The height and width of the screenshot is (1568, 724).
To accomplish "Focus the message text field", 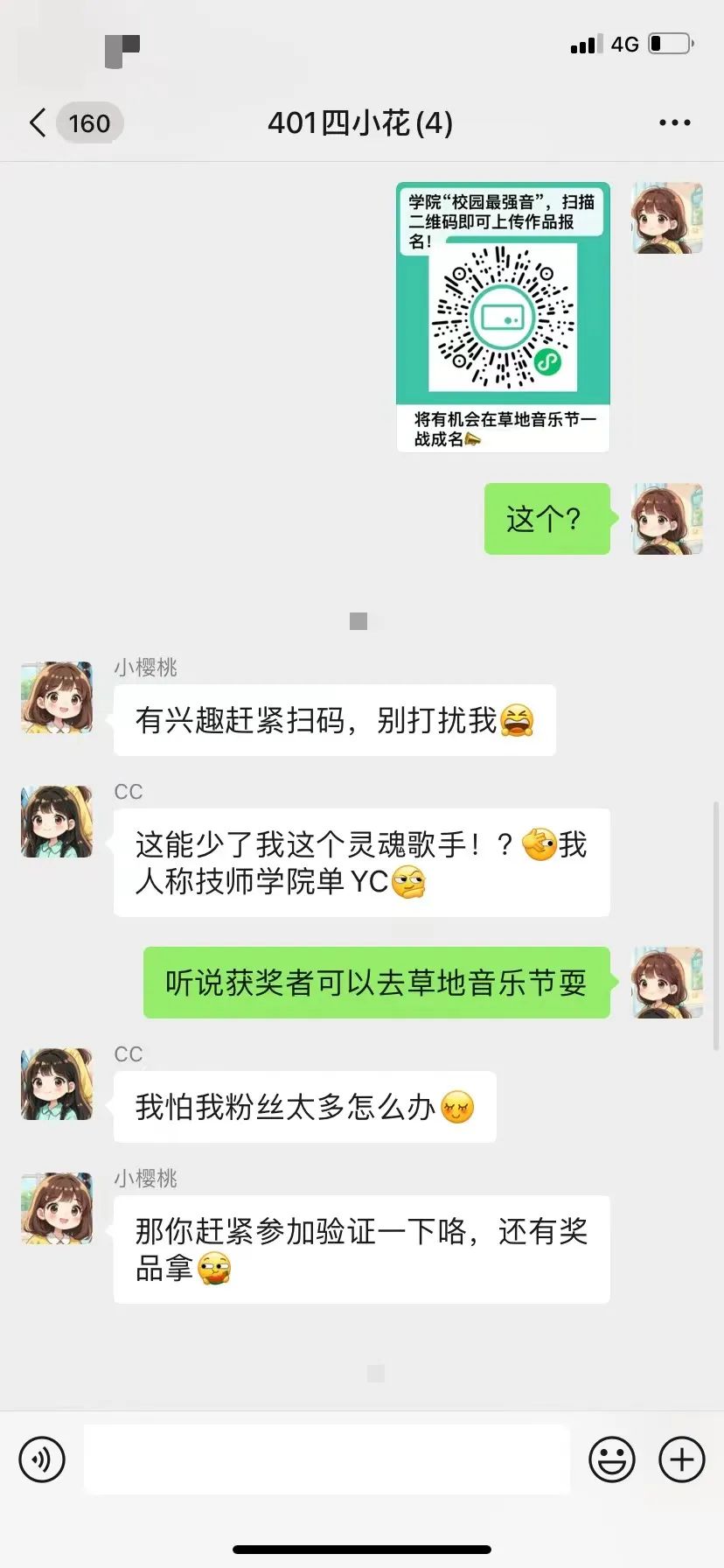I will pyautogui.click(x=327, y=1459).
